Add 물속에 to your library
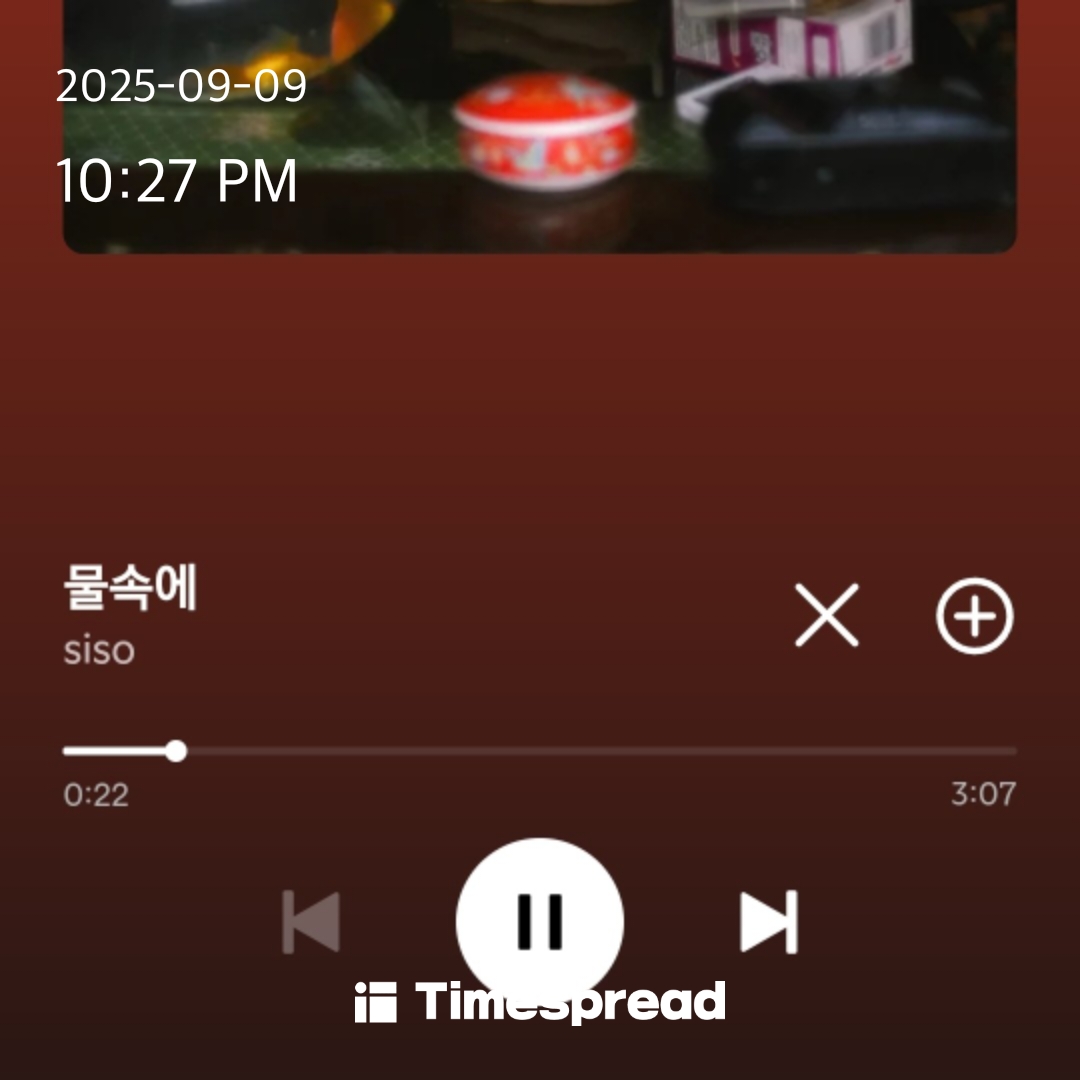The width and height of the screenshot is (1080, 1080). pos(974,616)
